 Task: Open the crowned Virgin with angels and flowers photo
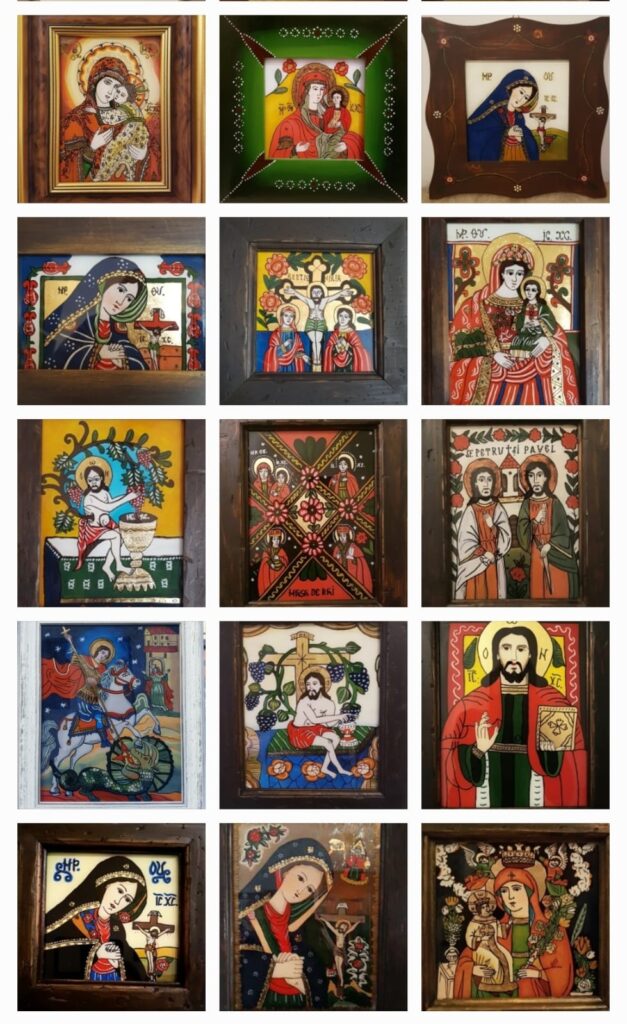(515, 917)
